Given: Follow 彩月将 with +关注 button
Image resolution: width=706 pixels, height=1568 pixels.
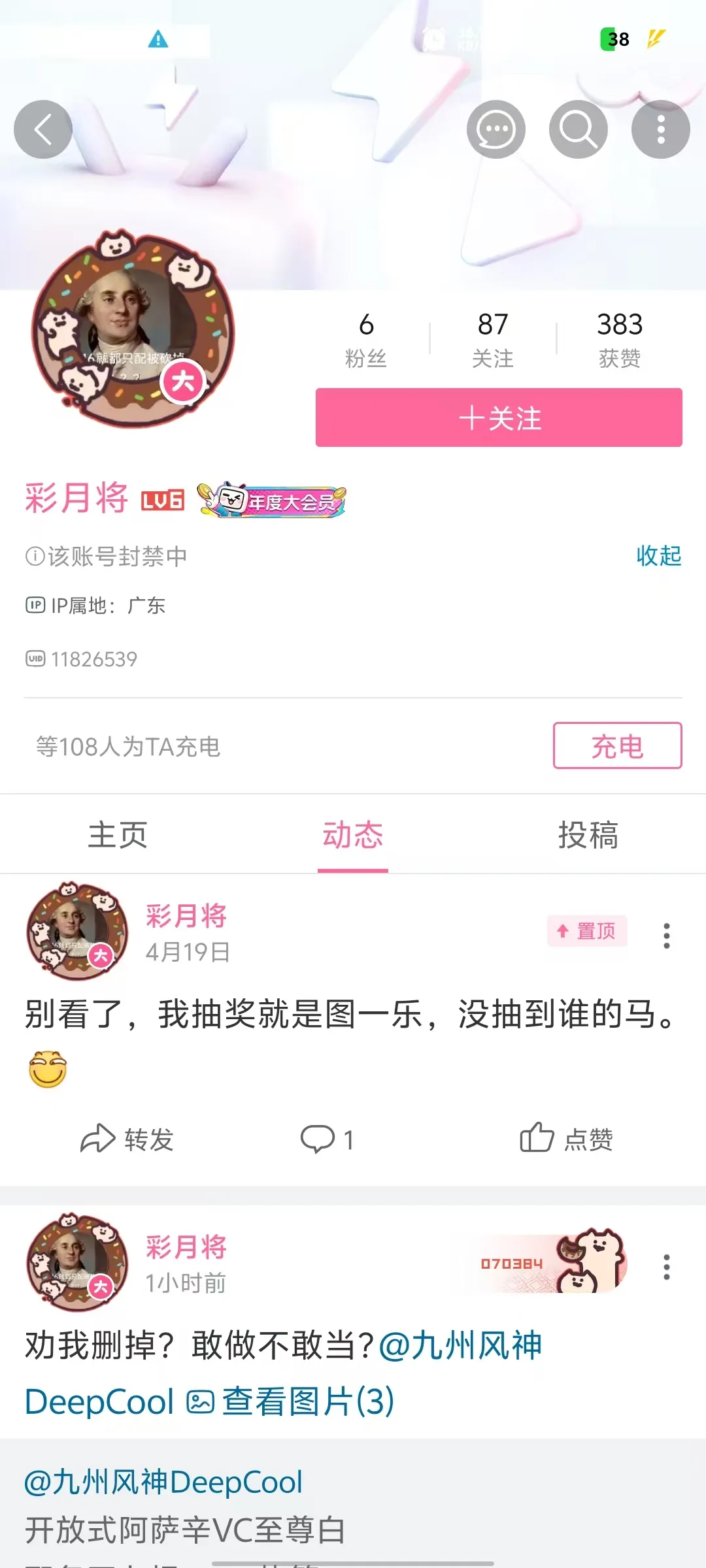Looking at the screenshot, I should 499,418.
